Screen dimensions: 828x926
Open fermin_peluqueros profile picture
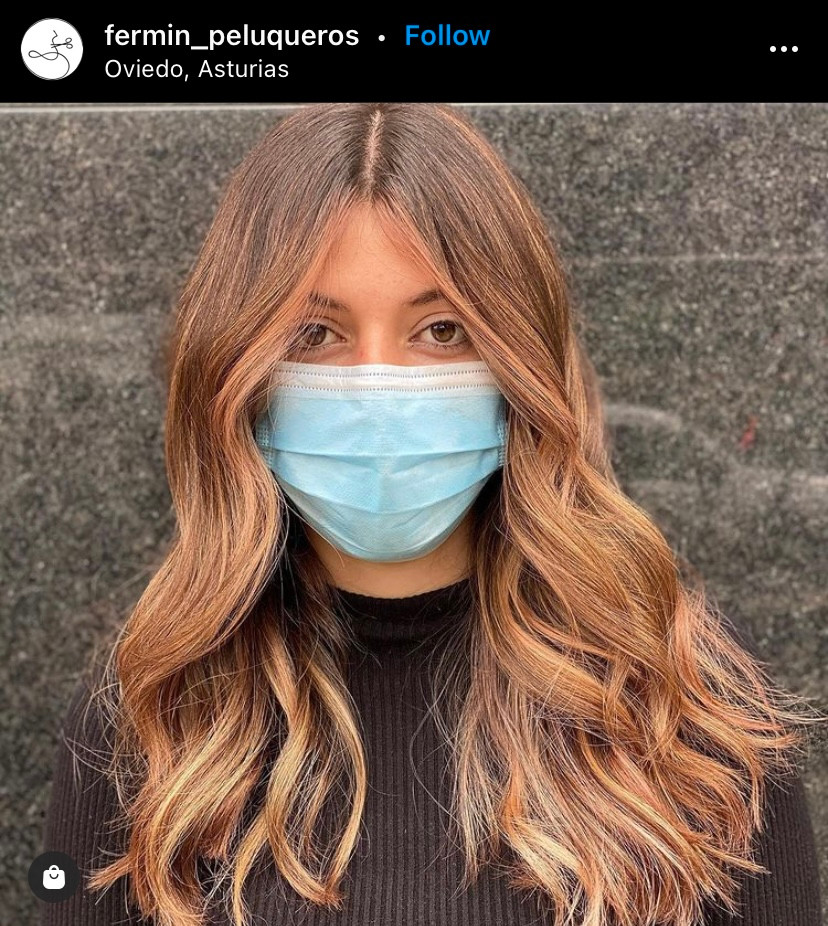coord(52,49)
